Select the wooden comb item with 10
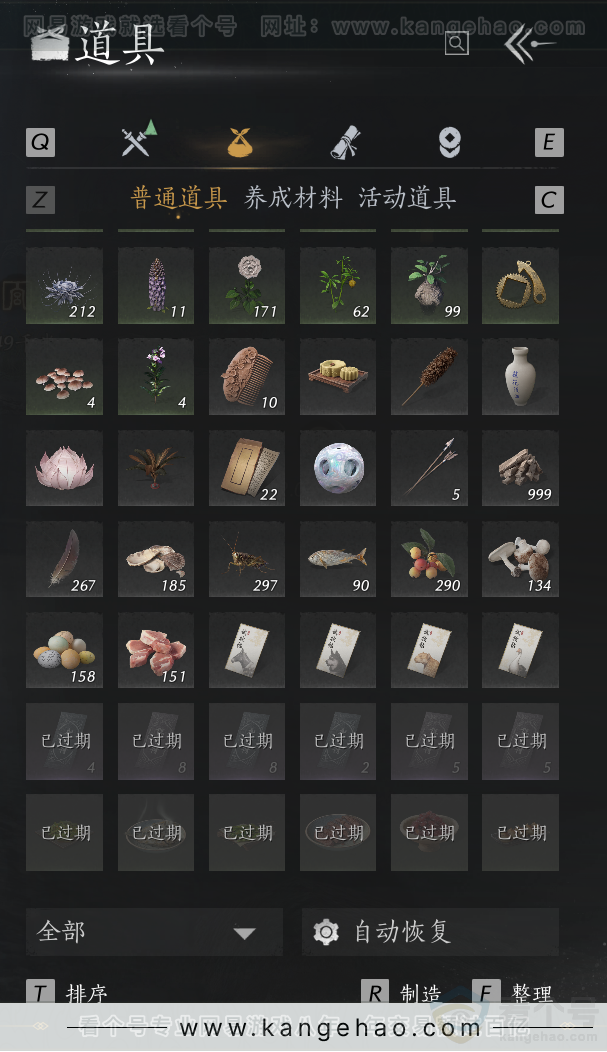Image resolution: width=607 pixels, height=1052 pixels. coord(247,377)
